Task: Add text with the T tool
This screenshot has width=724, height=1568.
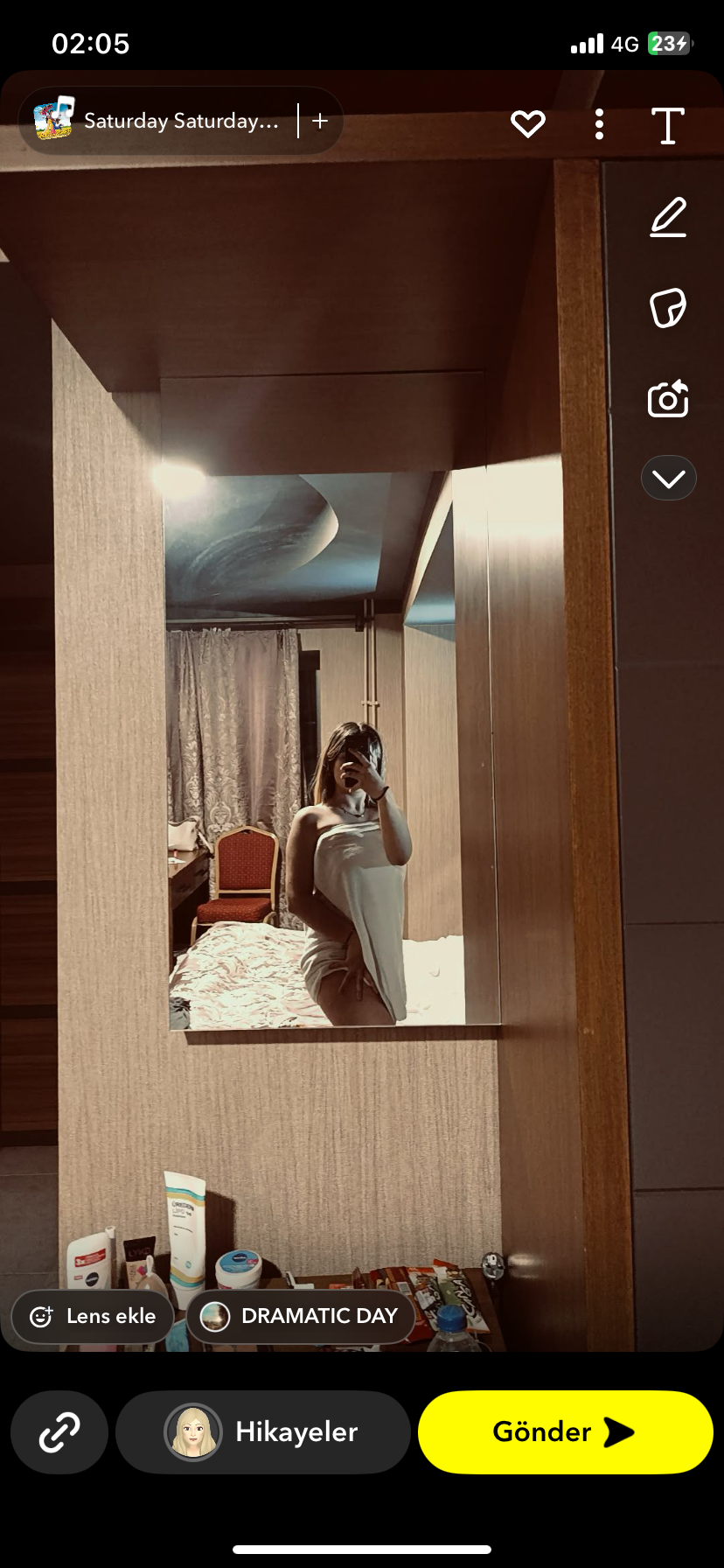Action: (668, 125)
